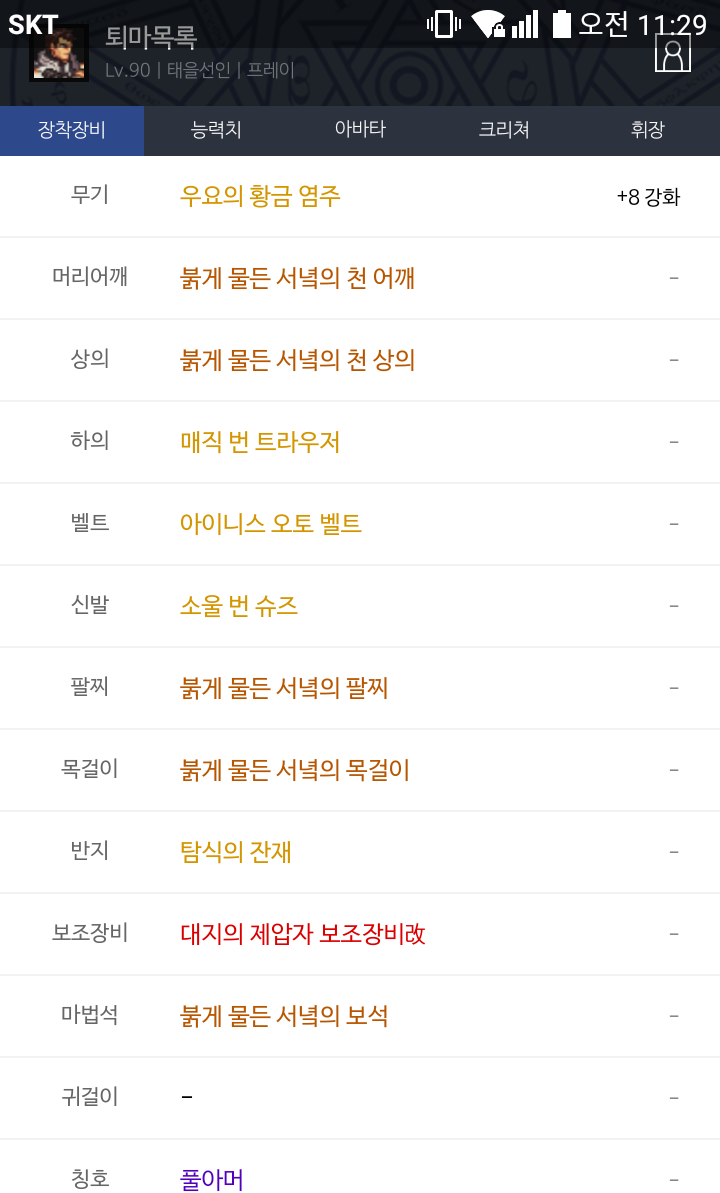Open the profile icon in the header
Image resolution: width=720 pixels, height=1193 pixels.
(673, 53)
